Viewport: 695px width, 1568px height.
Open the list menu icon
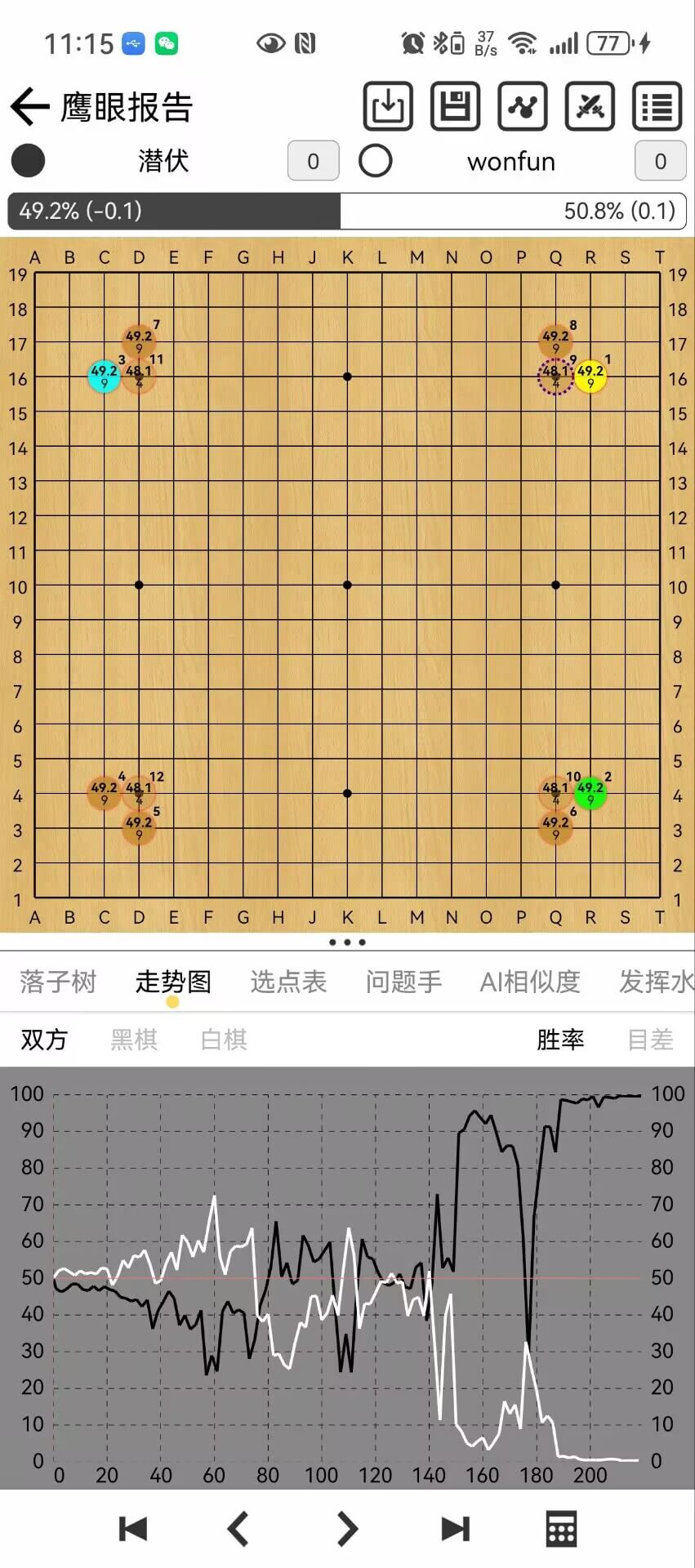[x=657, y=106]
